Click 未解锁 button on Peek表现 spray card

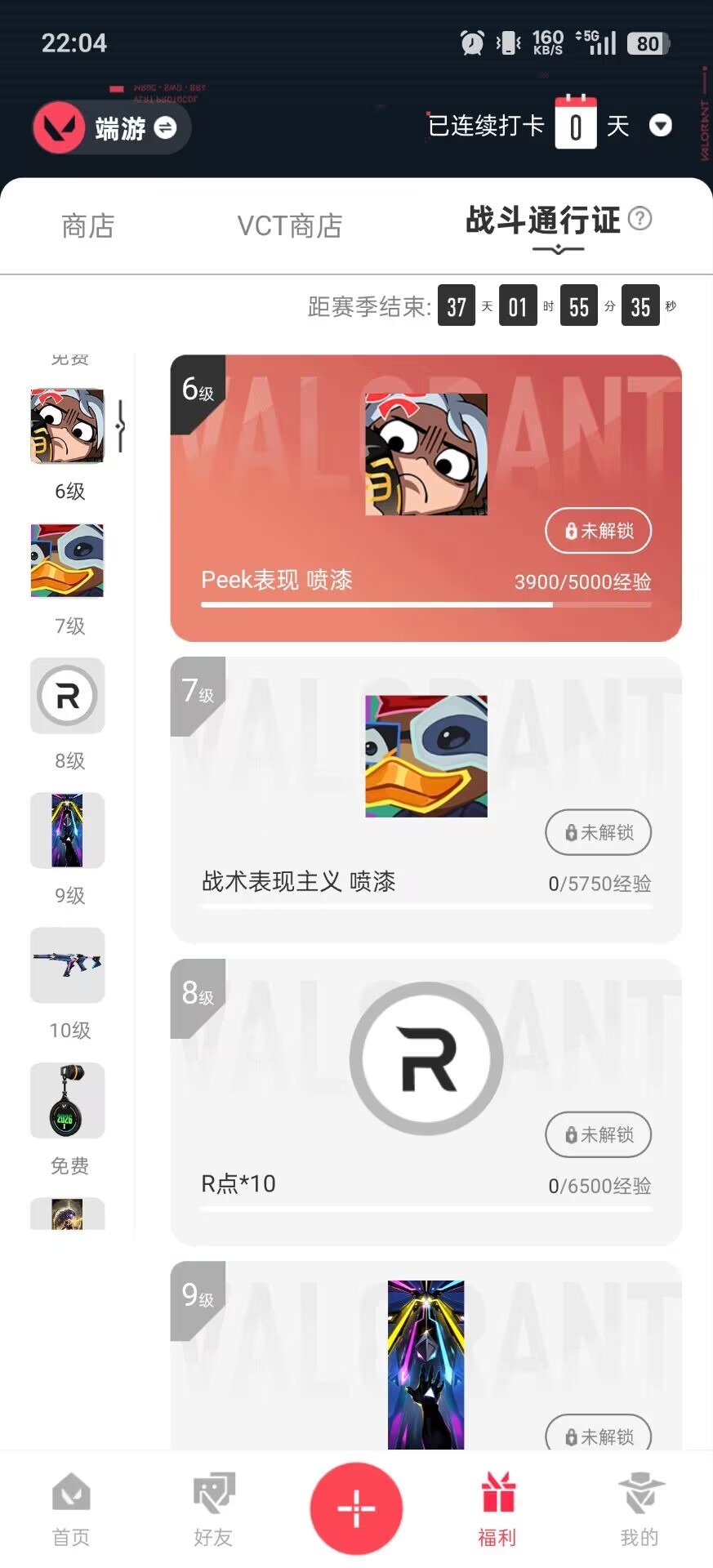(x=598, y=530)
